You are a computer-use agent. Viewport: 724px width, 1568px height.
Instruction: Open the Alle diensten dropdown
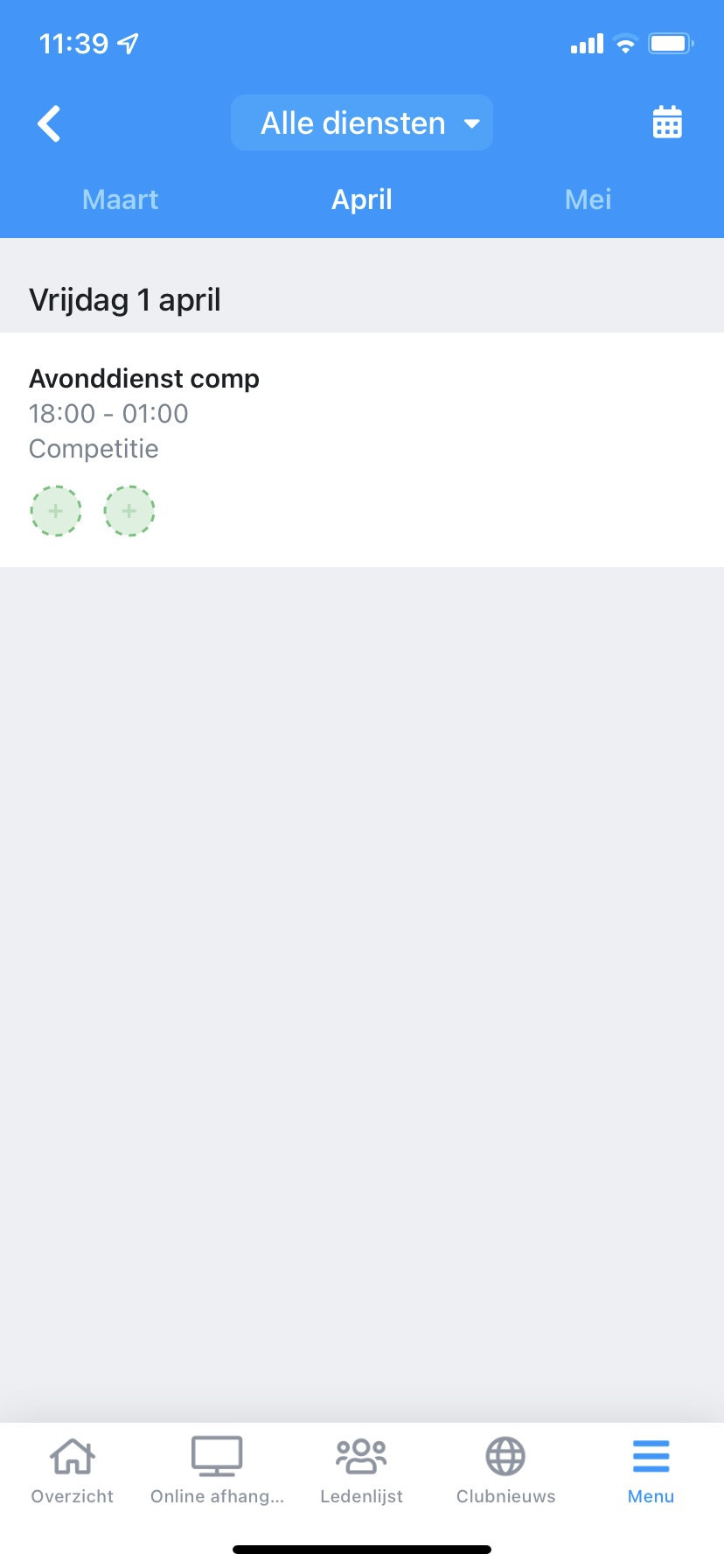(x=362, y=123)
